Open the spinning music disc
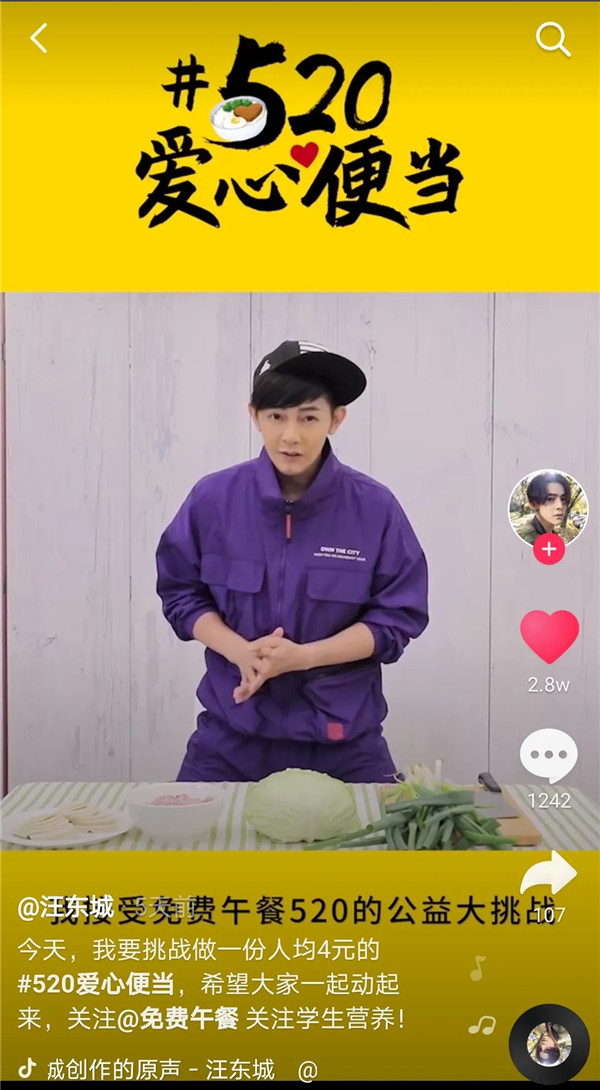The image size is (600, 1090). click(x=548, y=1044)
